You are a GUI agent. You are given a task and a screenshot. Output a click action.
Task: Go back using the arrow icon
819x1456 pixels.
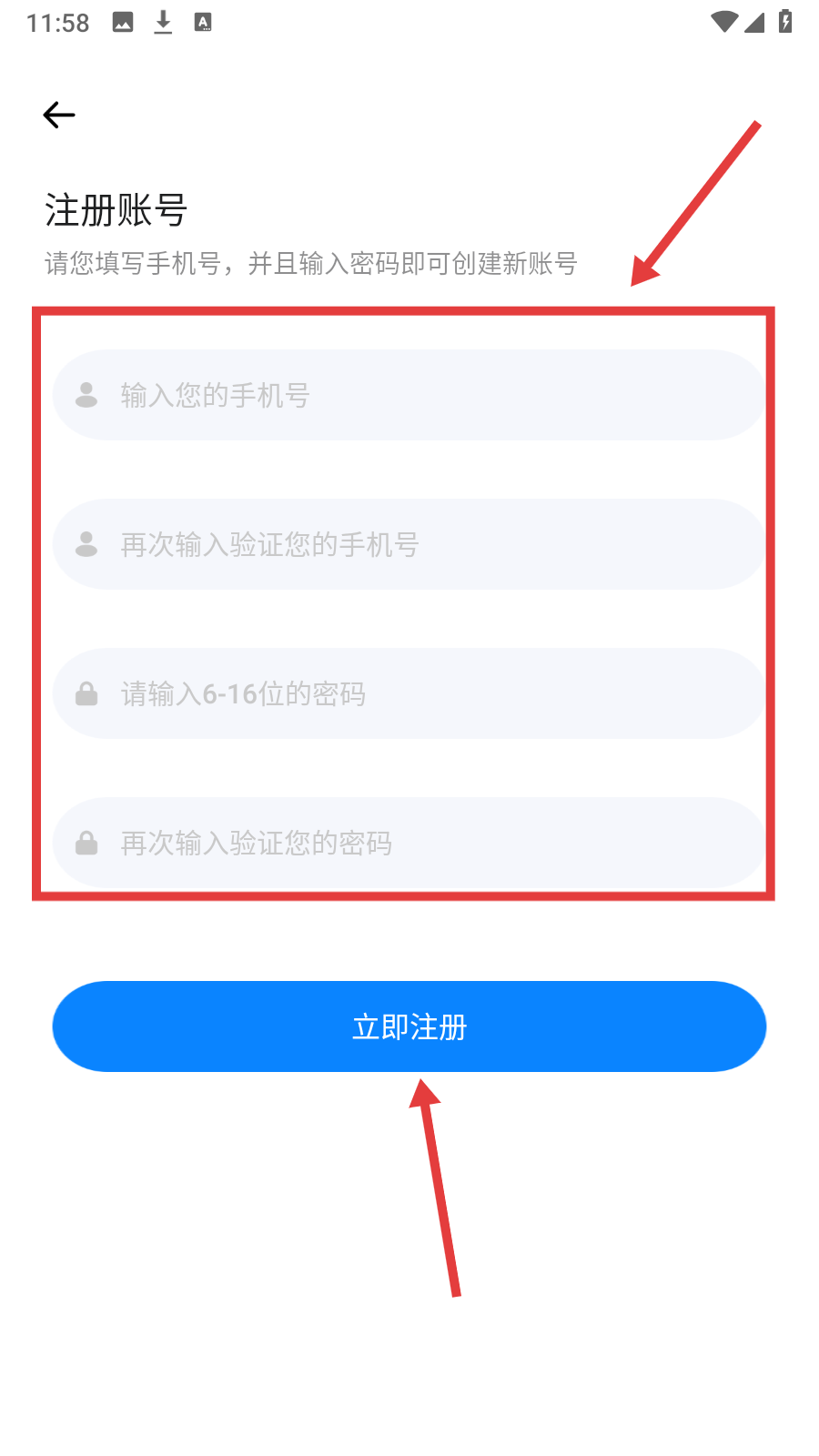(59, 115)
